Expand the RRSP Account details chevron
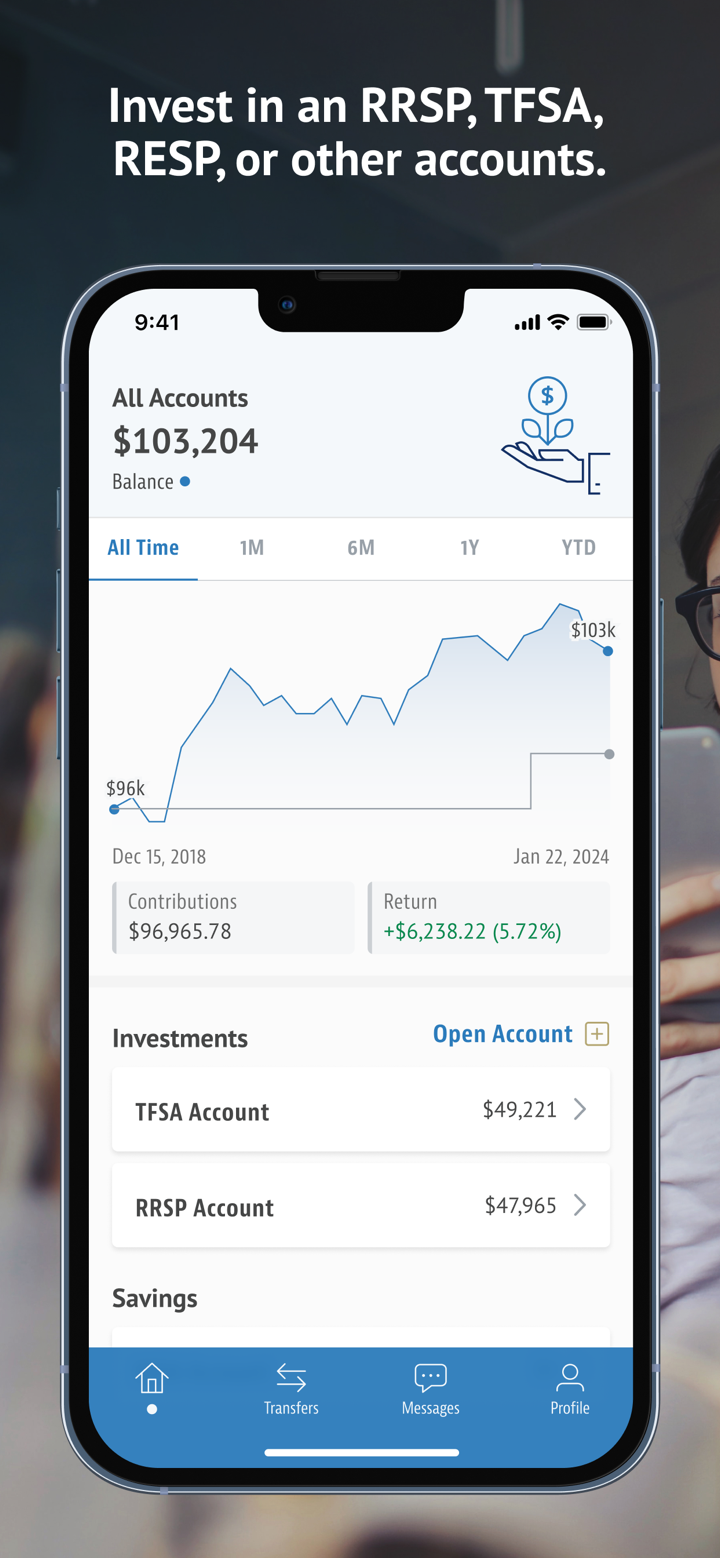 580,1205
